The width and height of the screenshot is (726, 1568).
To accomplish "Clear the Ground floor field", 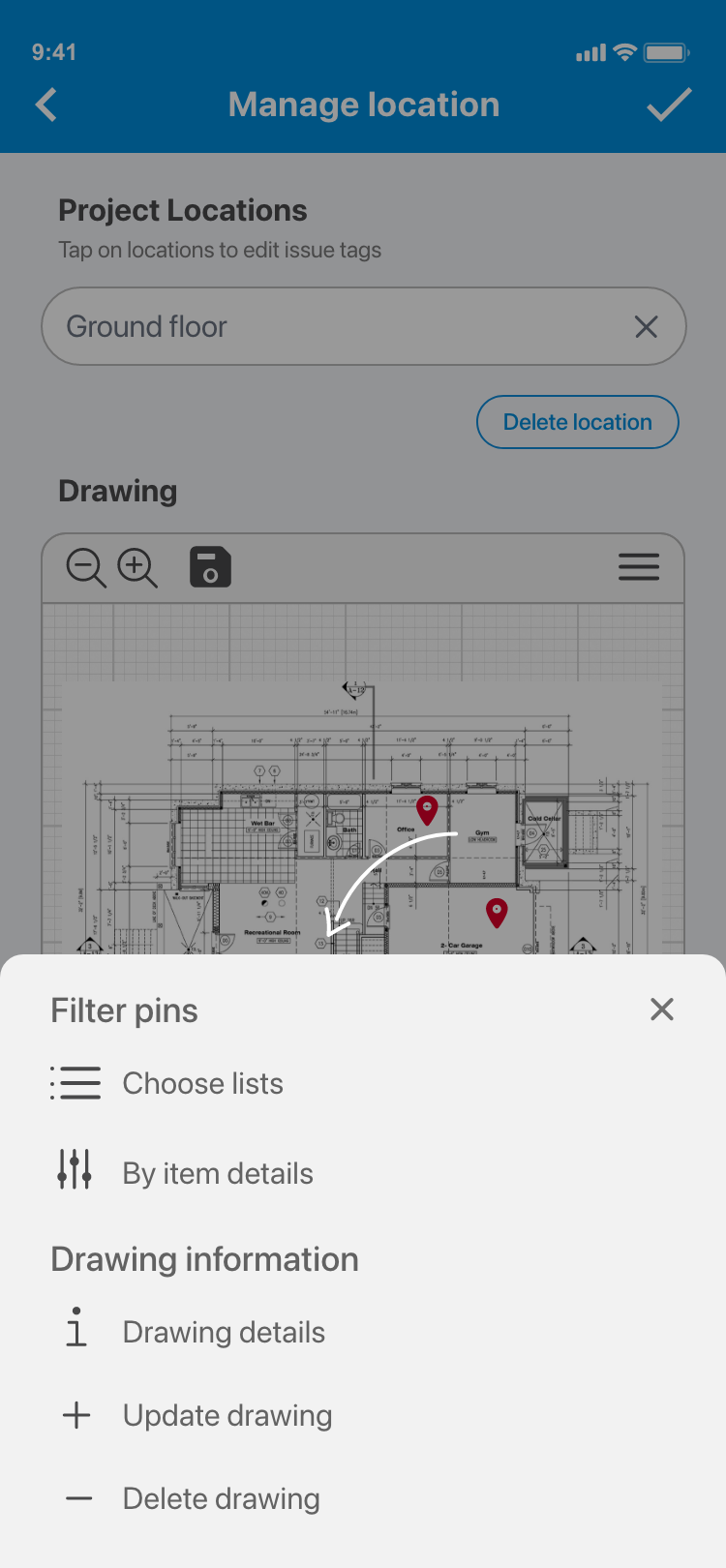I will [647, 327].
